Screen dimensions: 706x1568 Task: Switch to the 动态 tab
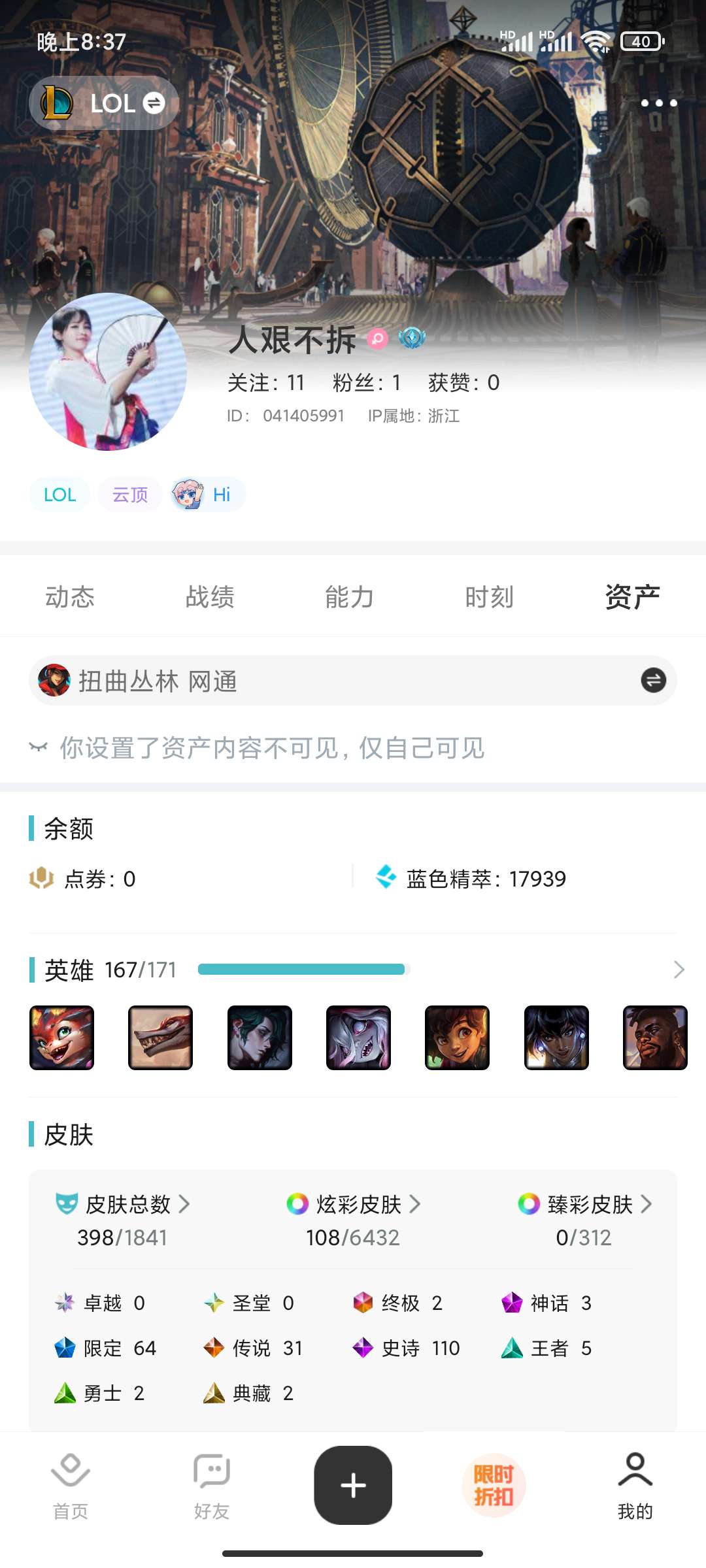coord(70,596)
